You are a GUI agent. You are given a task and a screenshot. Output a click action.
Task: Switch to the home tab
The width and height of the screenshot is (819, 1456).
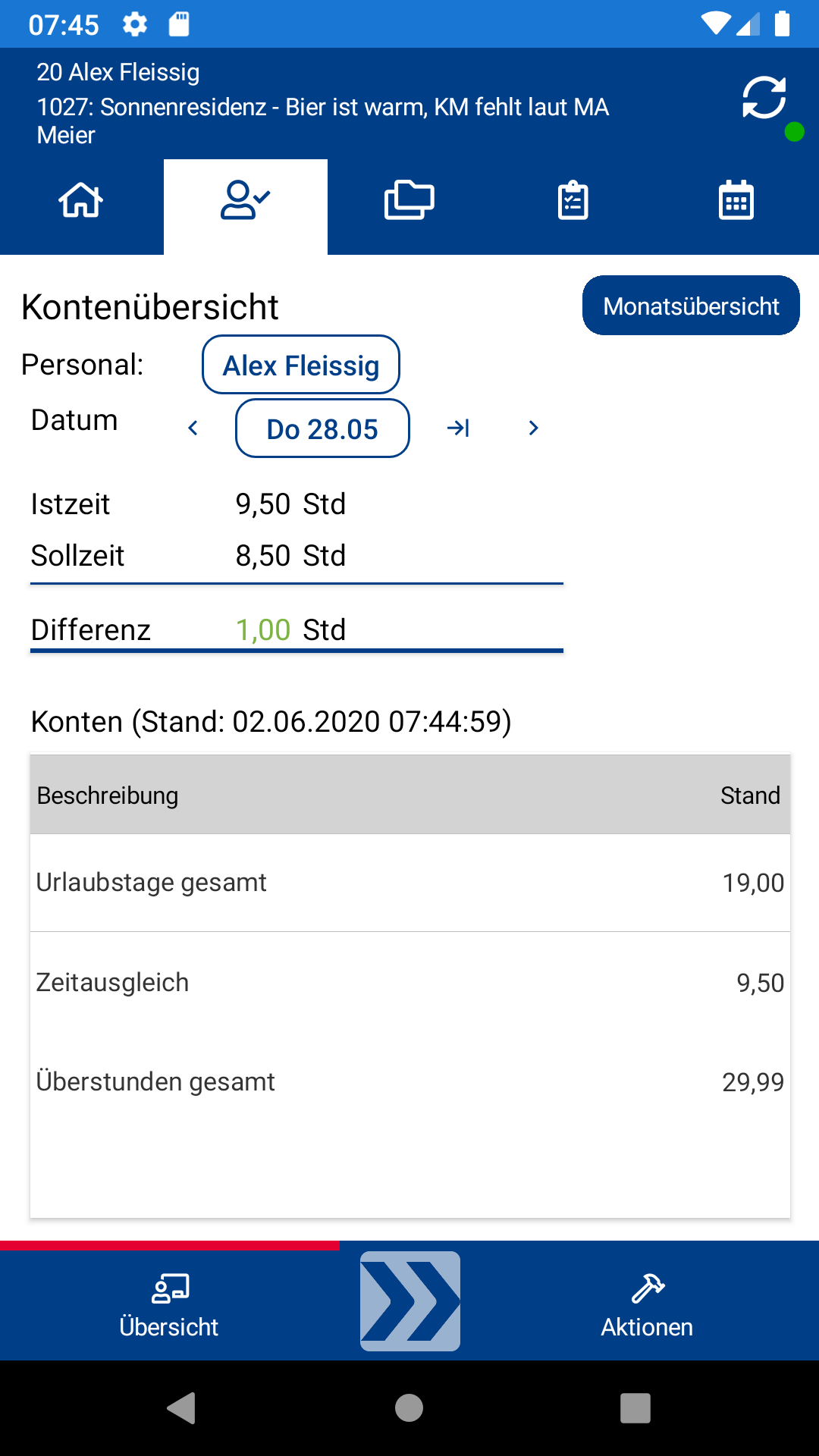click(x=81, y=201)
